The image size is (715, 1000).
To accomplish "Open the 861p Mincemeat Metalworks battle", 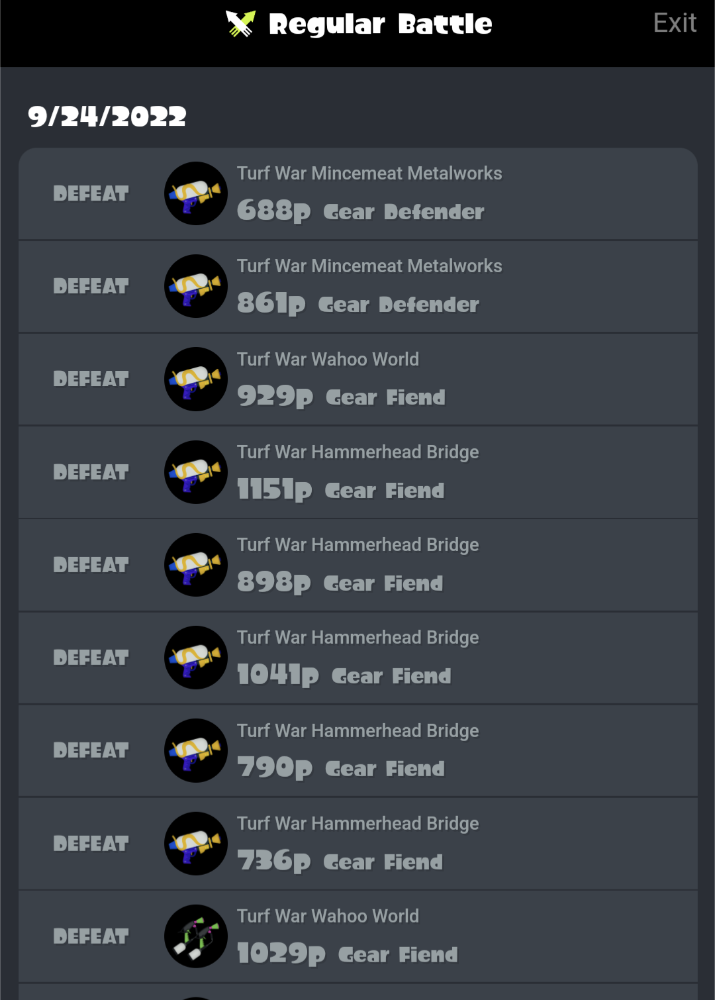I will click(x=357, y=287).
